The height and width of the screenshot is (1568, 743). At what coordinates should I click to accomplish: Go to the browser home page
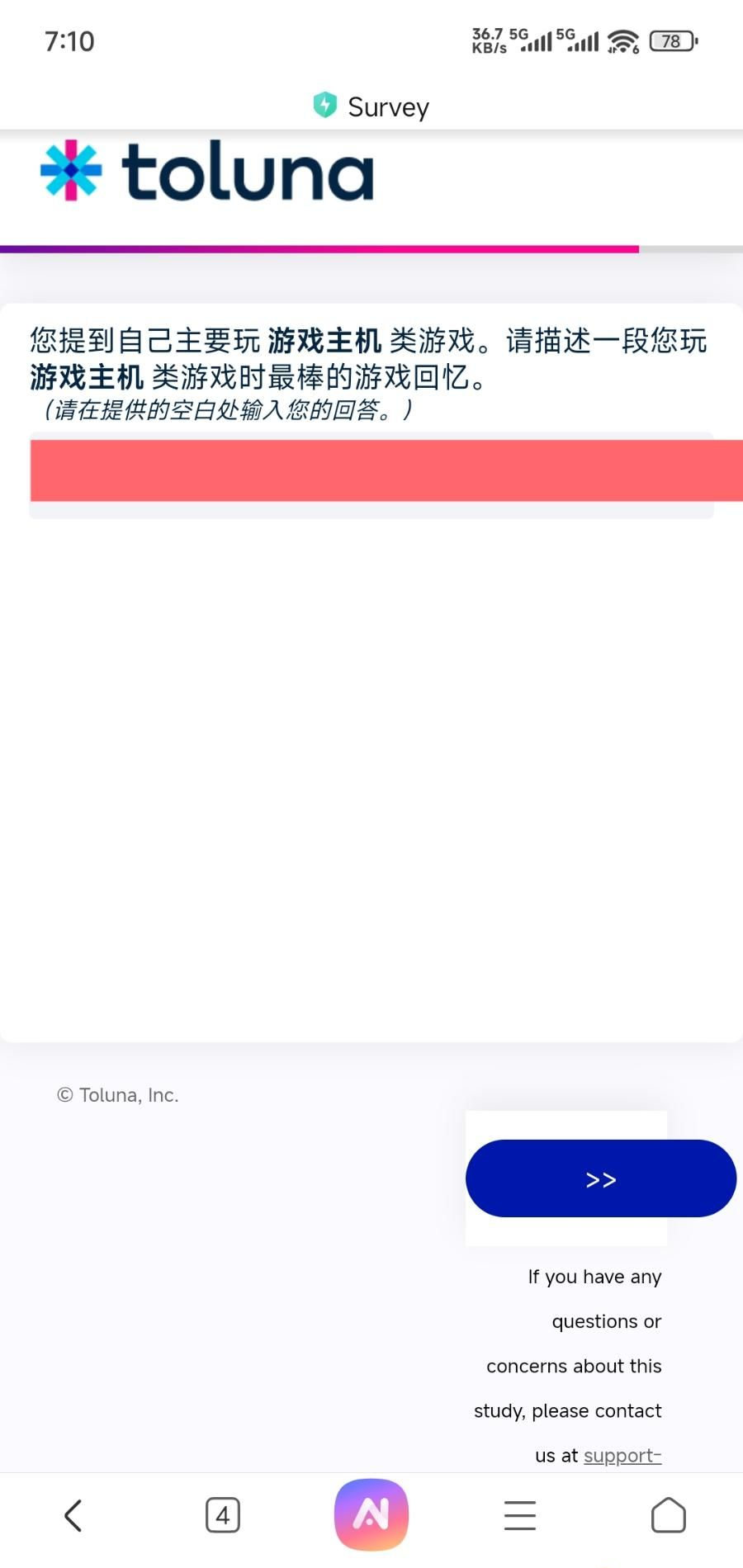[668, 1515]
